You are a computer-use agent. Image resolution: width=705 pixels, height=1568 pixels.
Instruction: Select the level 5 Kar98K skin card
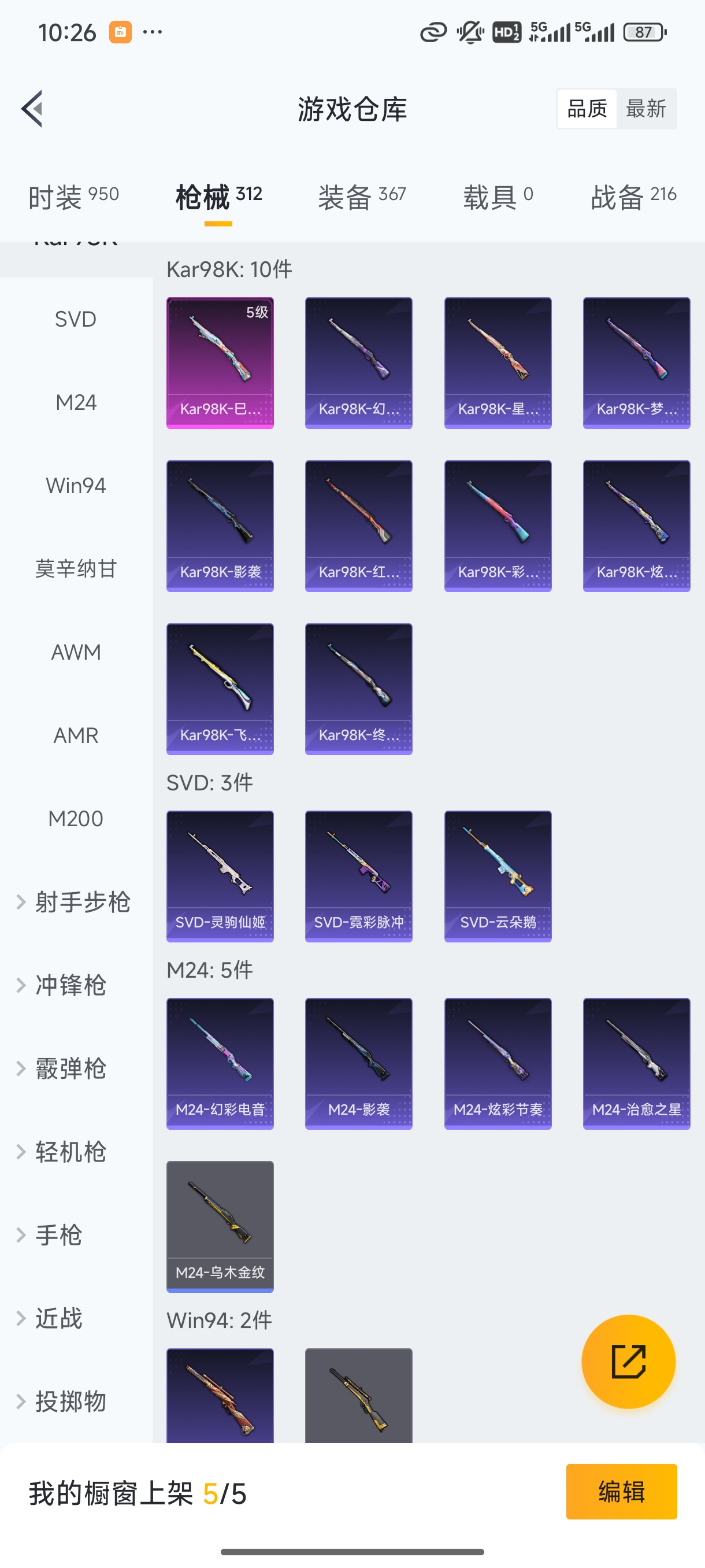pyautogui.click(x=220, y=363)
